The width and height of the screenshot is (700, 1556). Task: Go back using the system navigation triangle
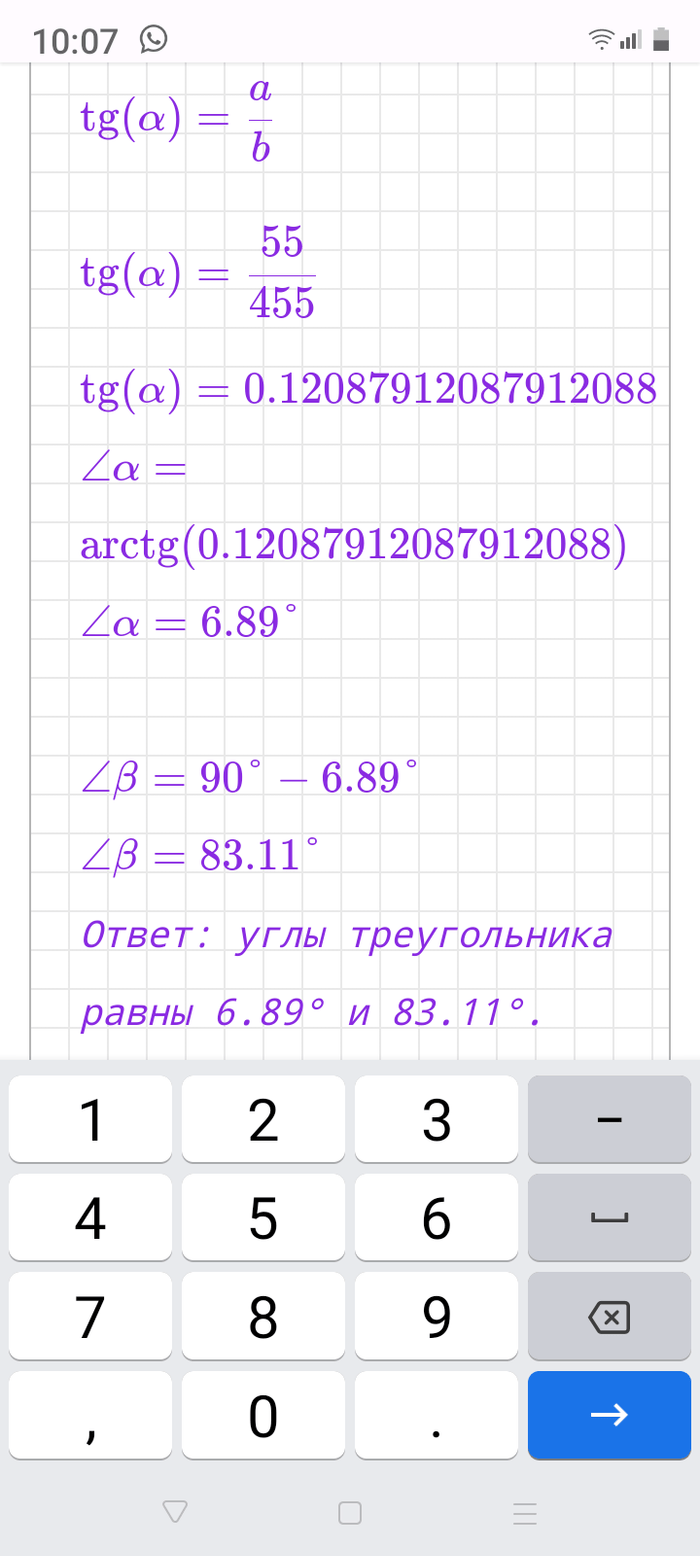pyautogui.click(x=175, y=1512)
